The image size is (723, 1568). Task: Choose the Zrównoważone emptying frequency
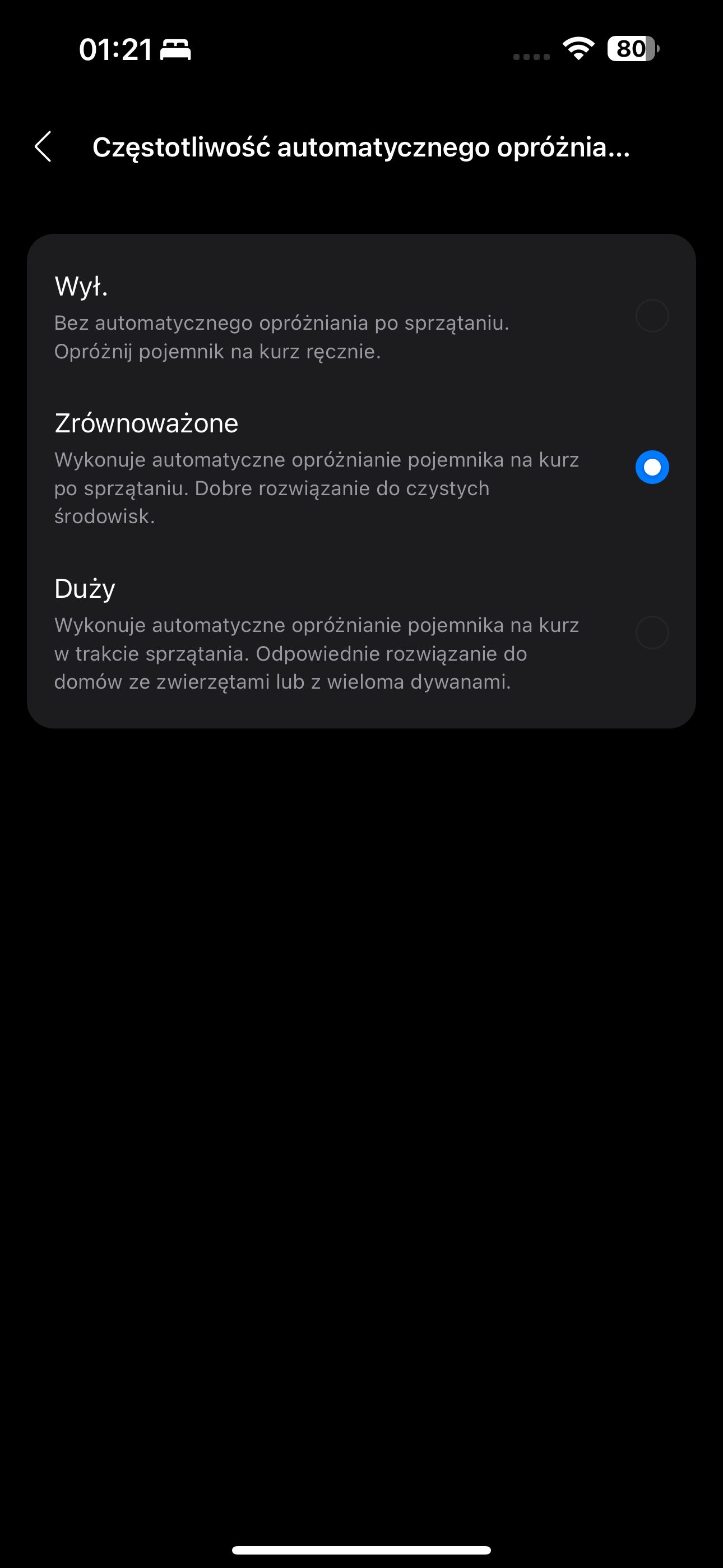coord(361,468)
